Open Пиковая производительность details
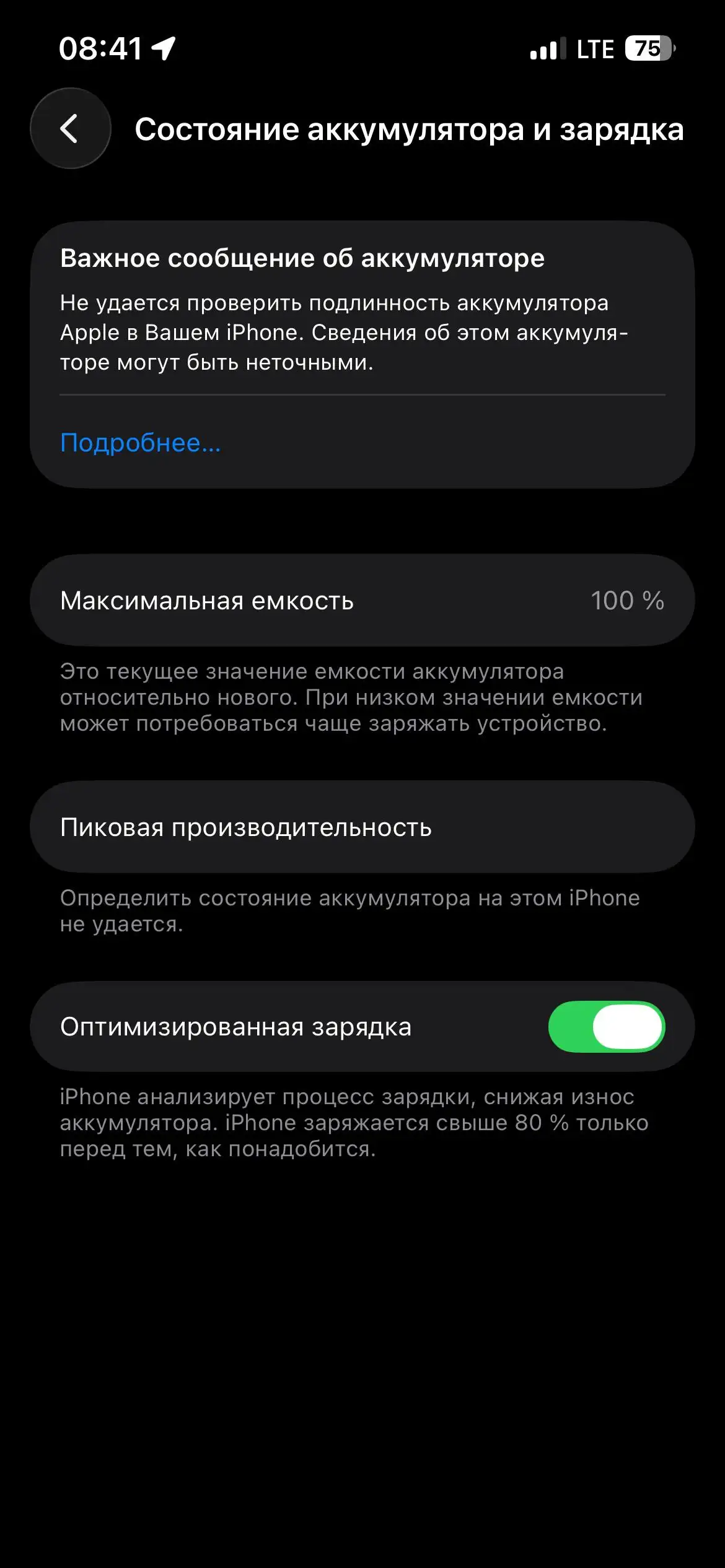Screen dimensions: 725x1568 (x=362, y=827)
